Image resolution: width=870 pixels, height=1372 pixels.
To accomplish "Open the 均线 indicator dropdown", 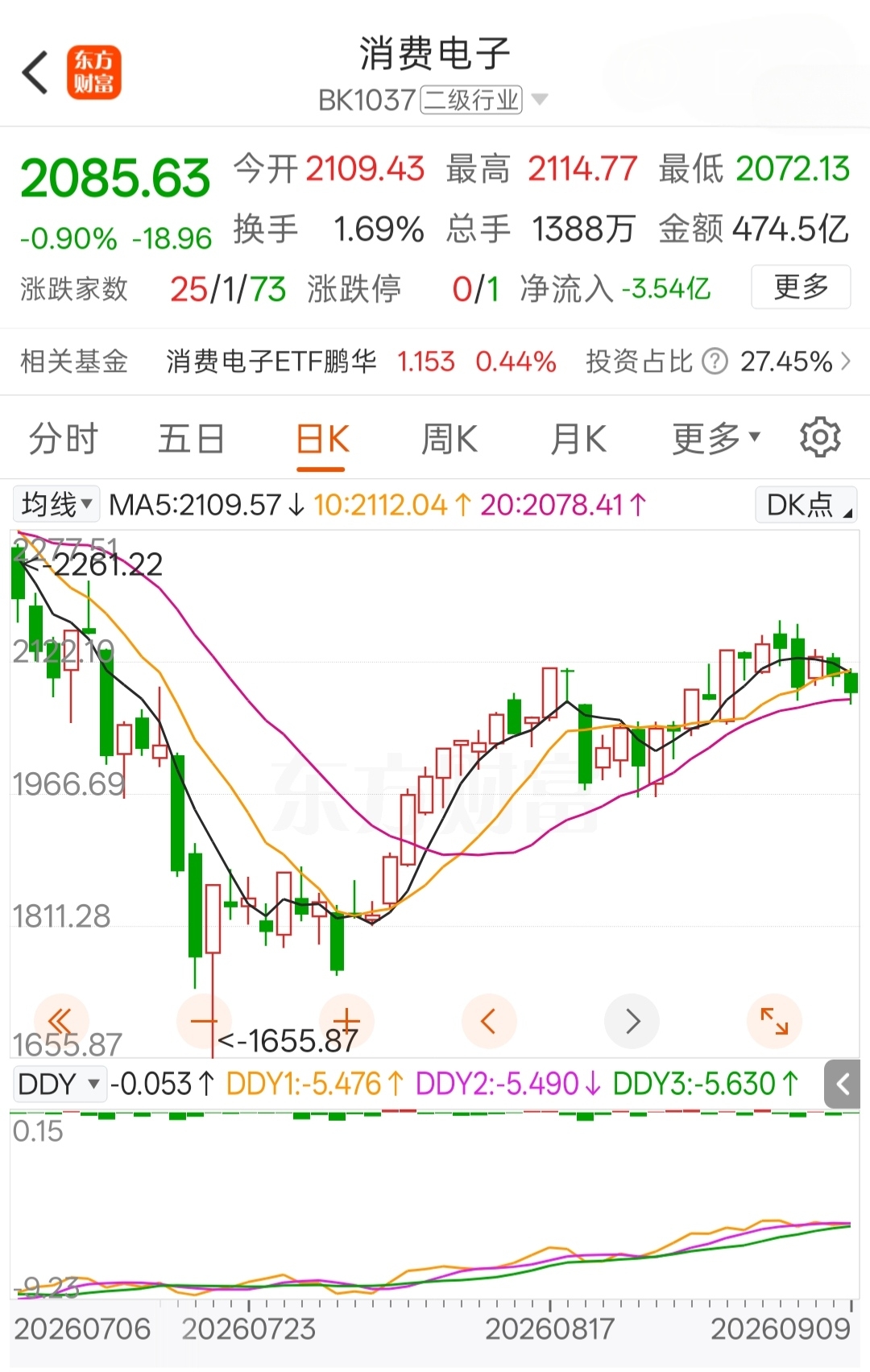I will click(56, 505).
